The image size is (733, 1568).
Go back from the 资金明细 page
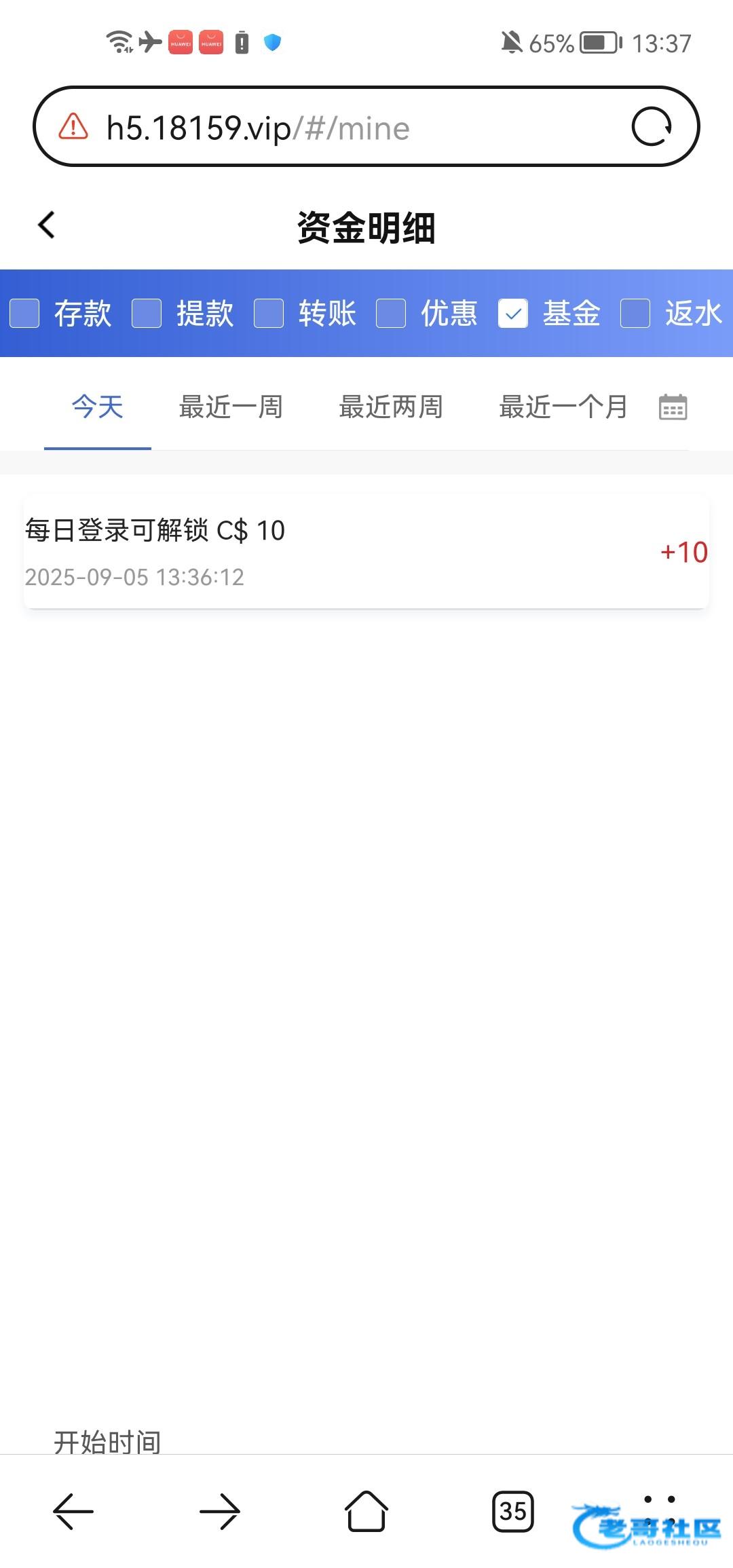(46, 225)
